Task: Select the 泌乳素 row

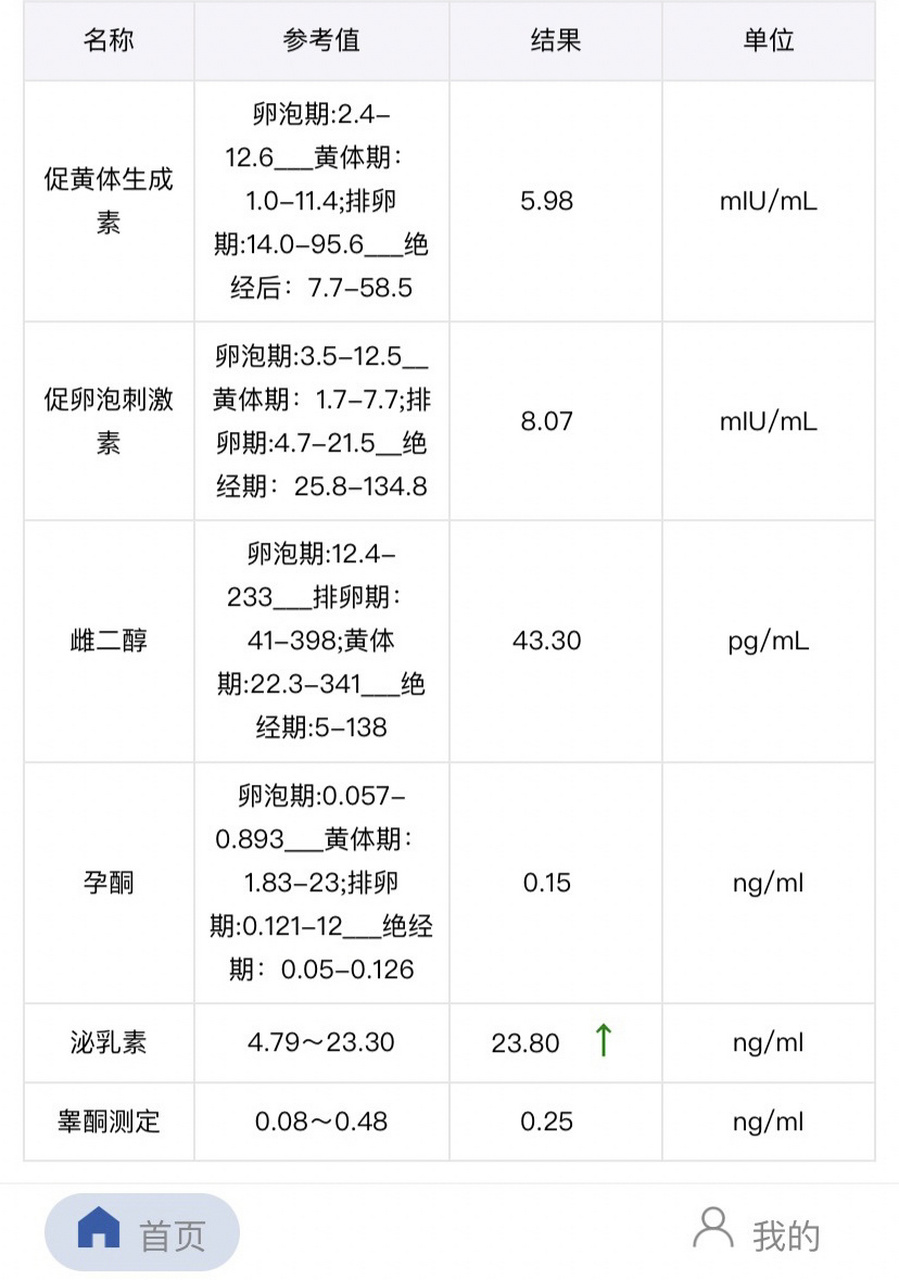Action: pyautogui.click(x=107, y=1042)
